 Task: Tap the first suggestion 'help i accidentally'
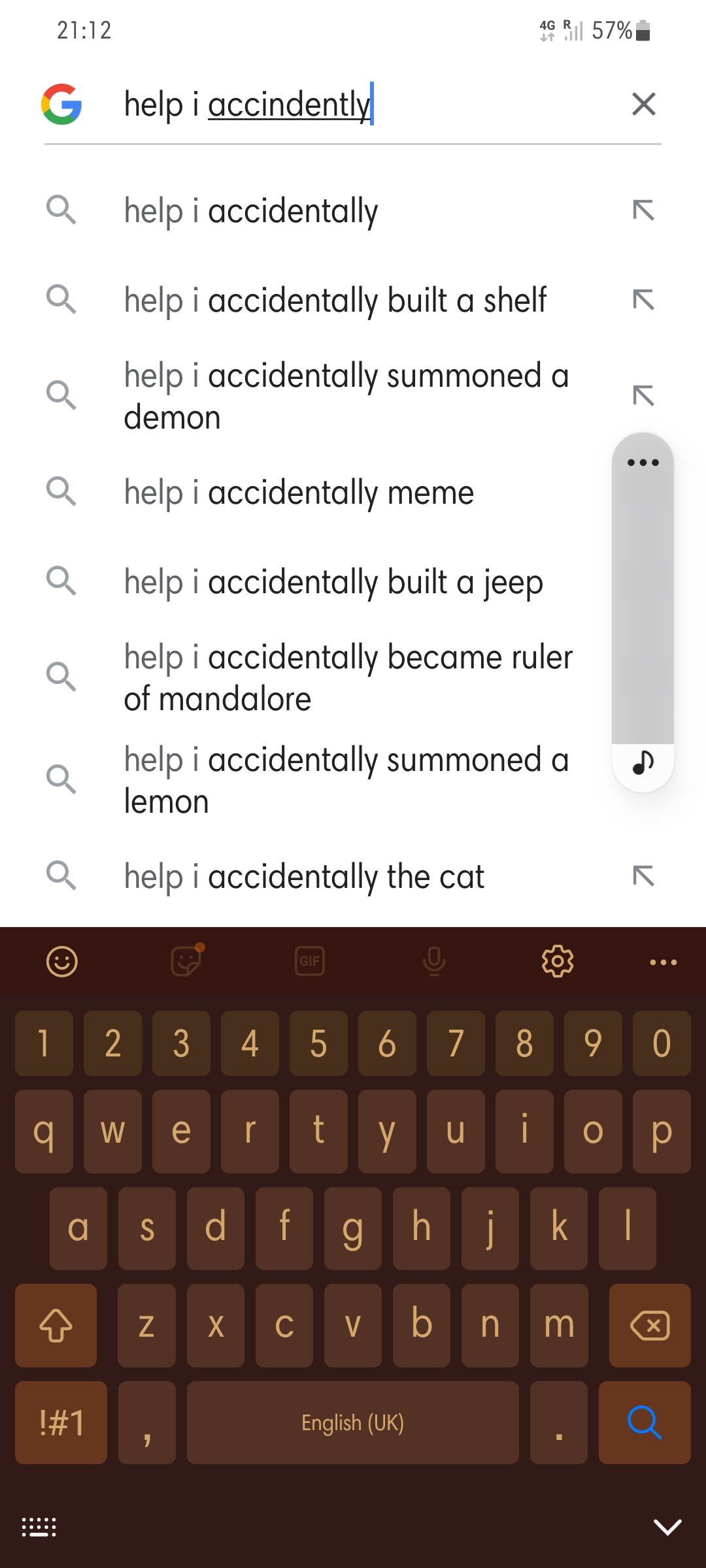[251, 211]
